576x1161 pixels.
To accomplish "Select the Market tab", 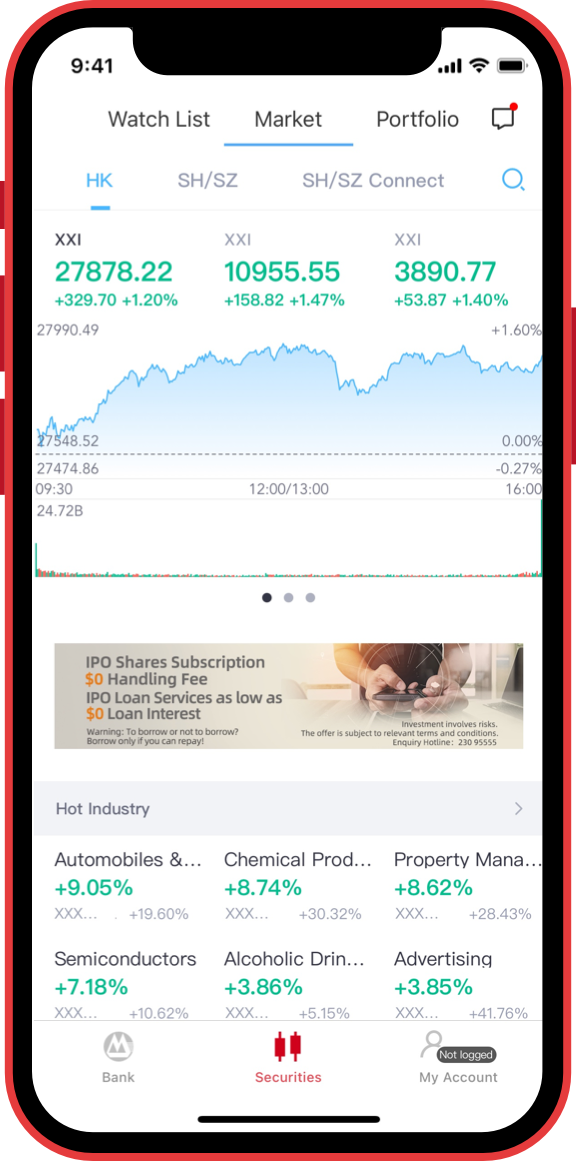I will click(288, 119).
